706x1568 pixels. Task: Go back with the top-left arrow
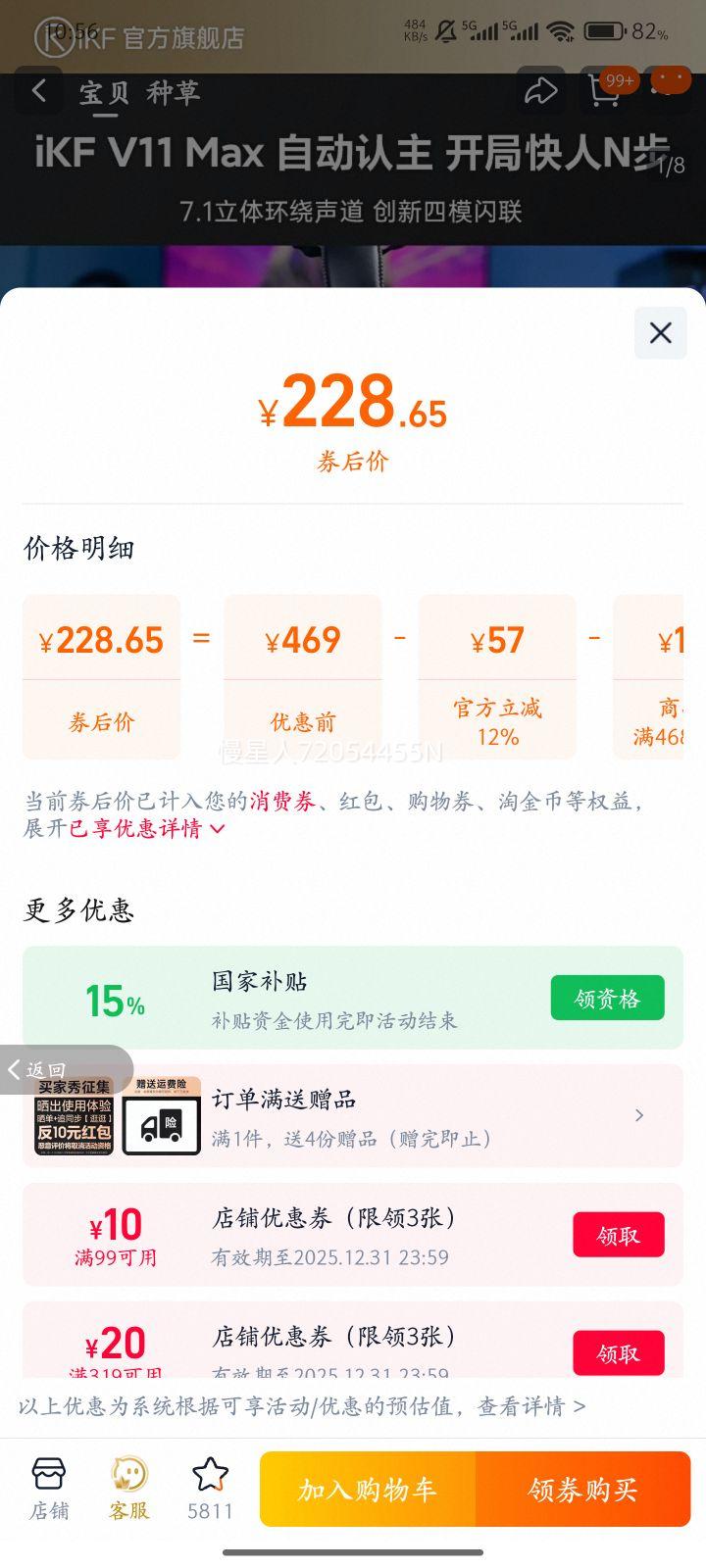[x=38, y=90]
